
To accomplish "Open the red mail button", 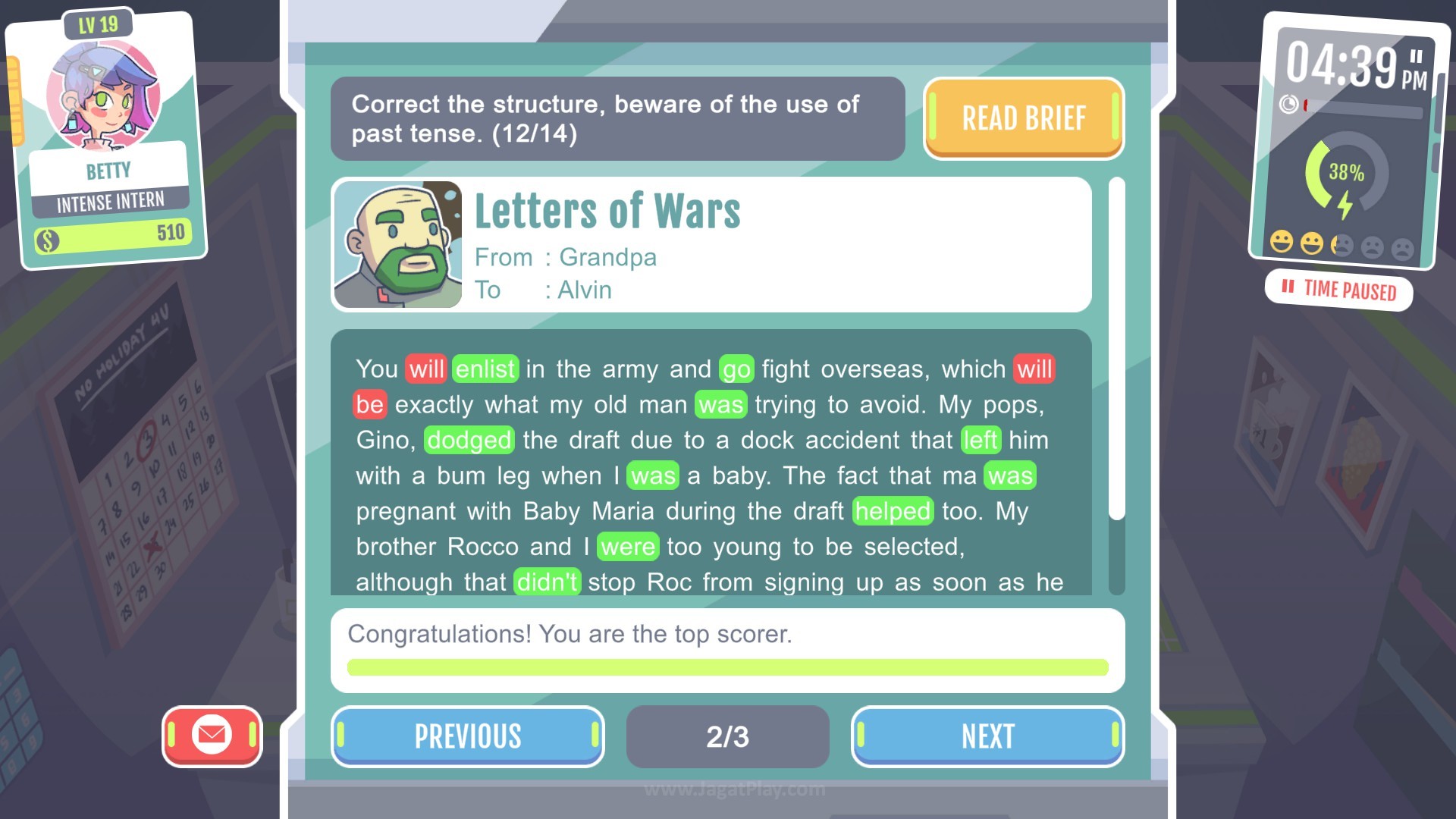I will click(x=212, y=735).
